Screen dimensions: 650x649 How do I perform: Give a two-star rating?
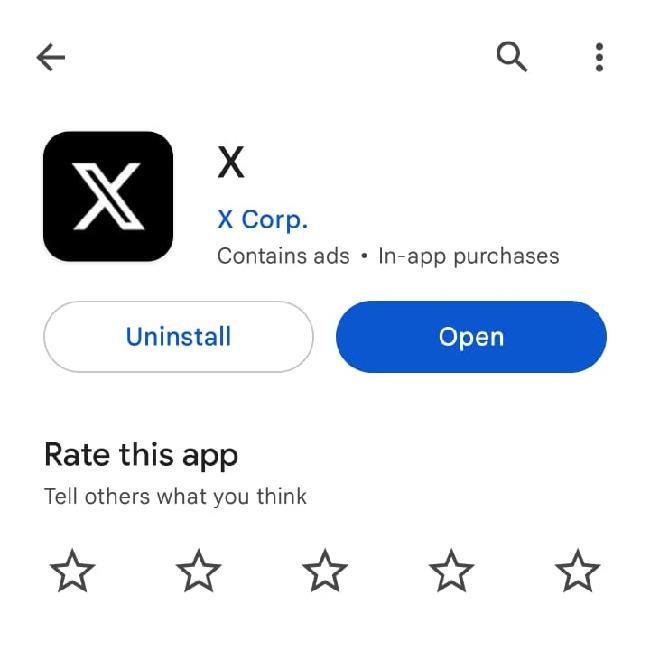point(198,571)
